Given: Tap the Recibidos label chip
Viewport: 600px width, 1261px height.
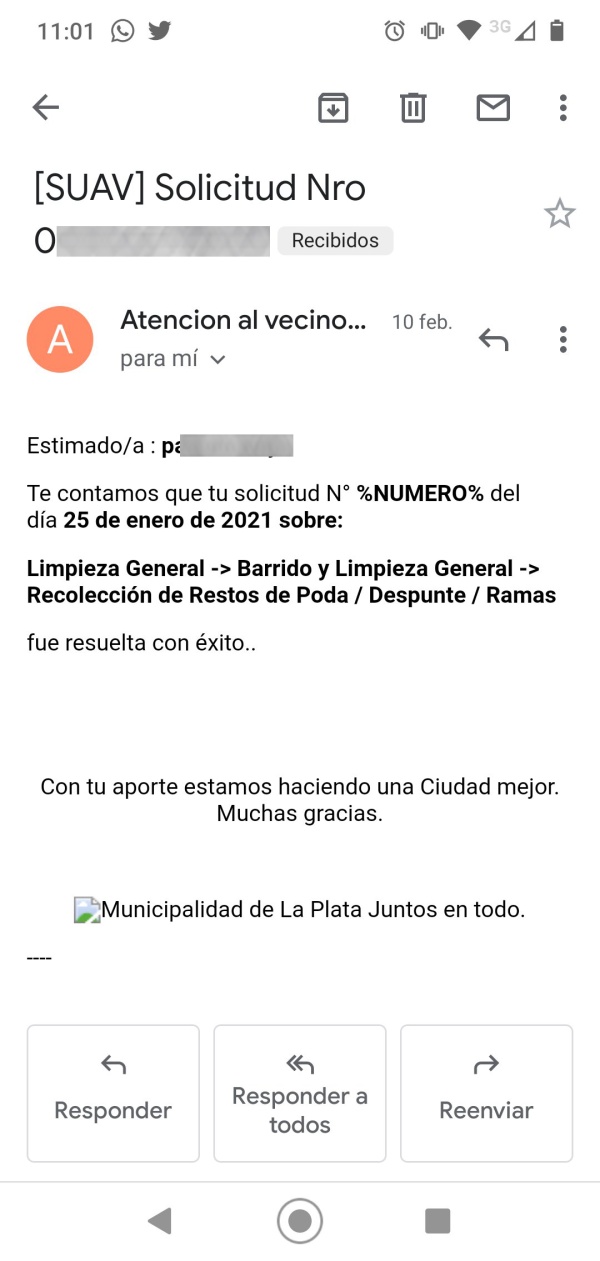Looking at the screenshot, I should click(335, 241).
